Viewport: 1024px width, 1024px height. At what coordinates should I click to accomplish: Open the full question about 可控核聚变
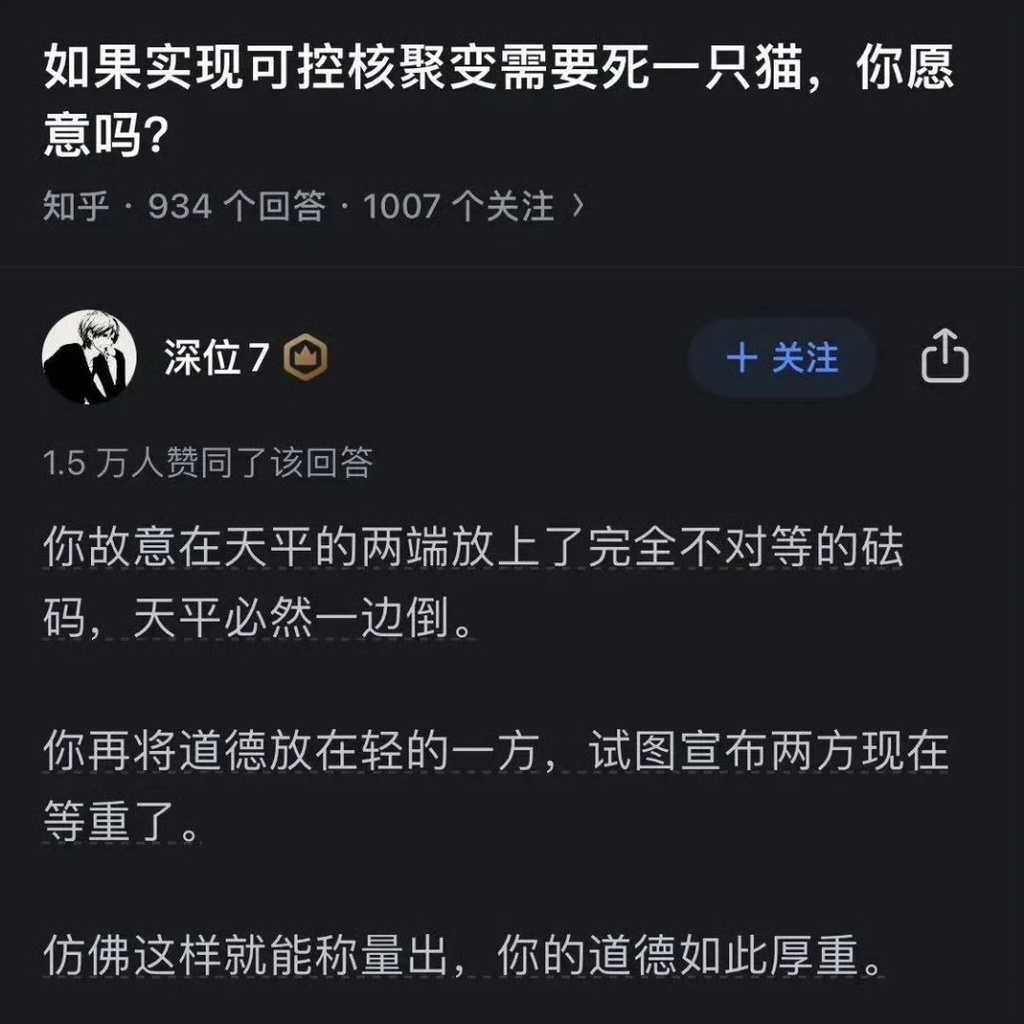tap(498, 100)
